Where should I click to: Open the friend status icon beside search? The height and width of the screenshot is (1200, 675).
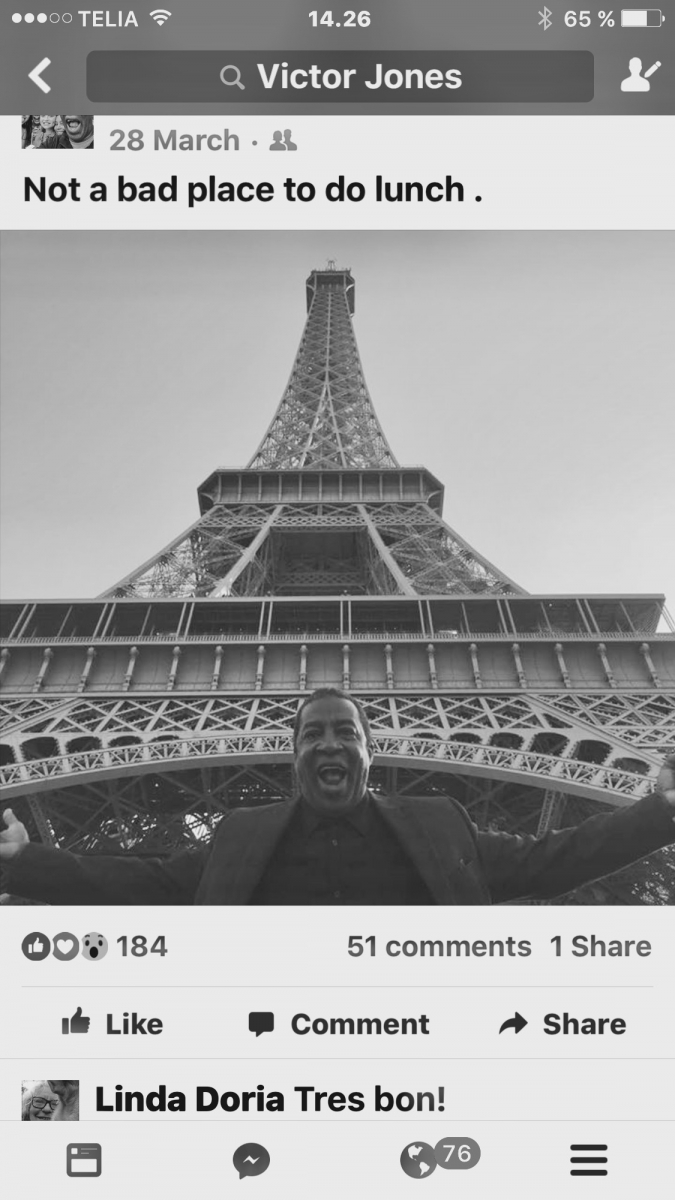coord(639,76)
